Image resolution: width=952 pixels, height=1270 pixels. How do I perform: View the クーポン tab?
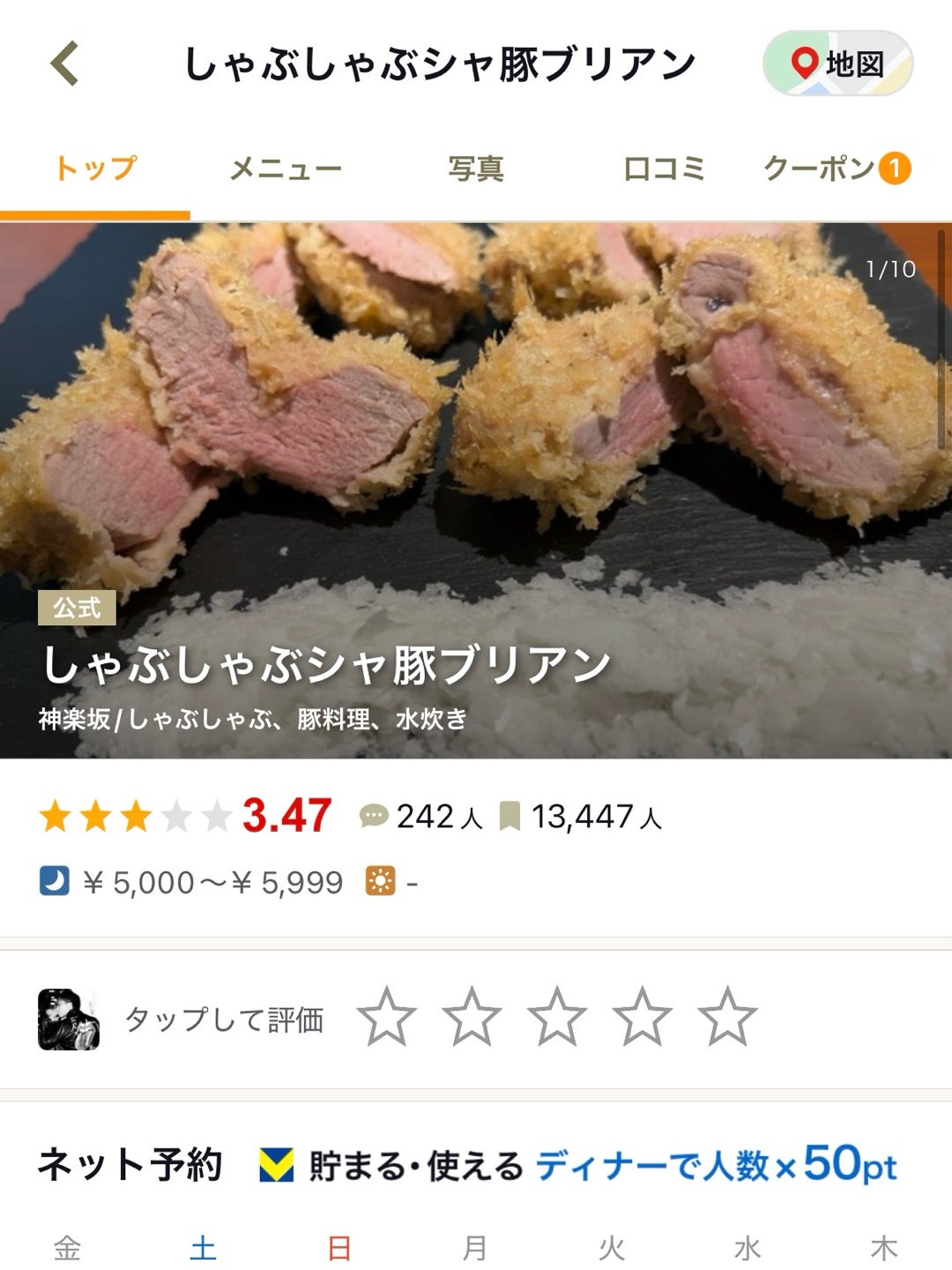click(x=836, y=168)
